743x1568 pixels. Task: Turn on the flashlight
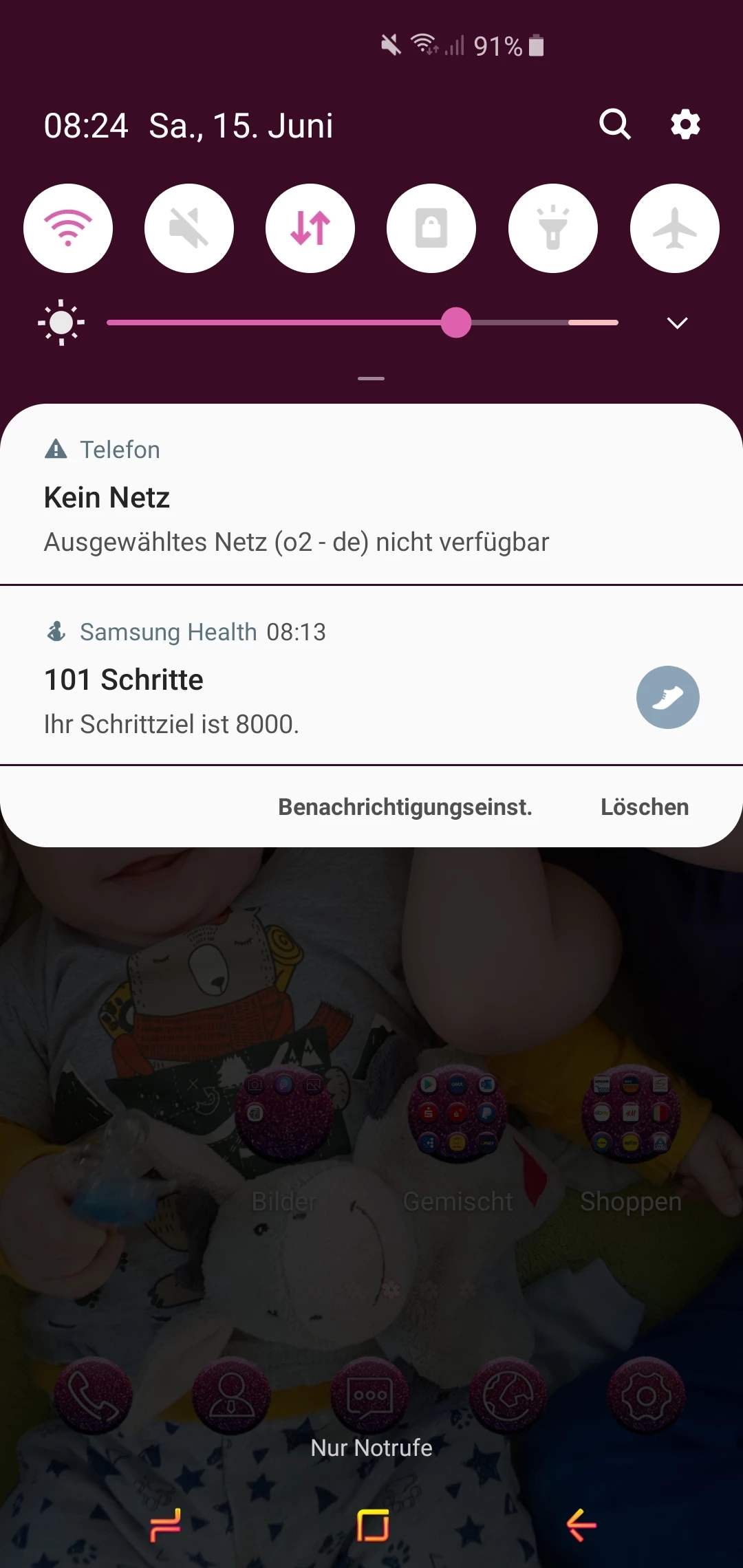552,228
